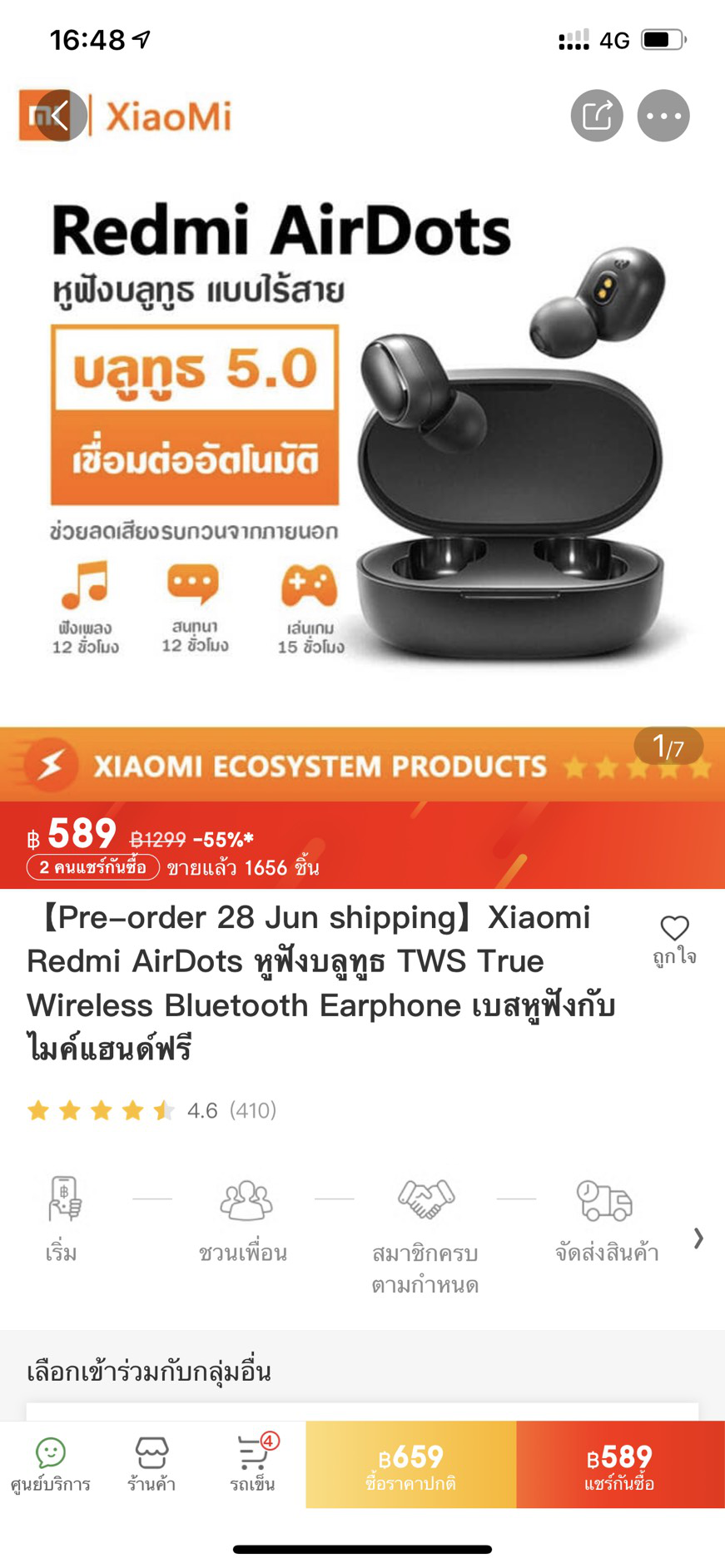
Task: Open the three-dot overflow menu
Action: pyautogui.click(x=663, y=116)
